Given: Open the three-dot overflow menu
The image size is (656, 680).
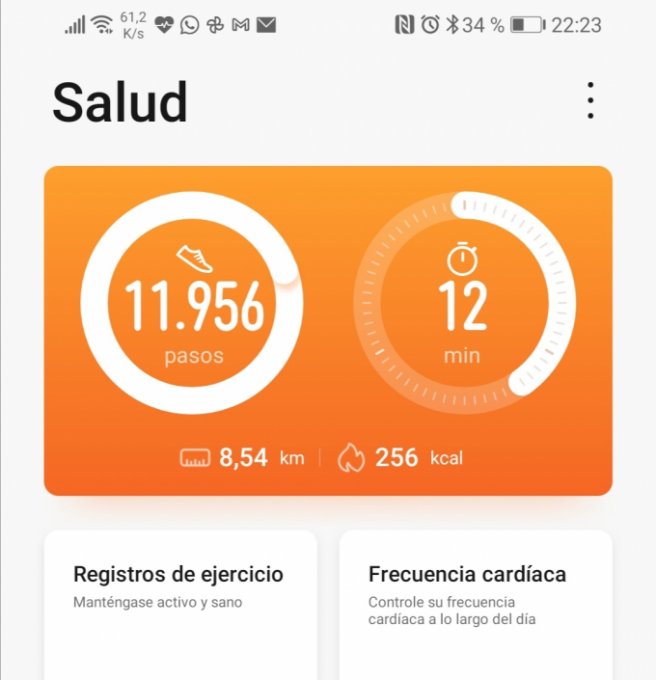Looking at the screenshot, I should click(591, 101).
